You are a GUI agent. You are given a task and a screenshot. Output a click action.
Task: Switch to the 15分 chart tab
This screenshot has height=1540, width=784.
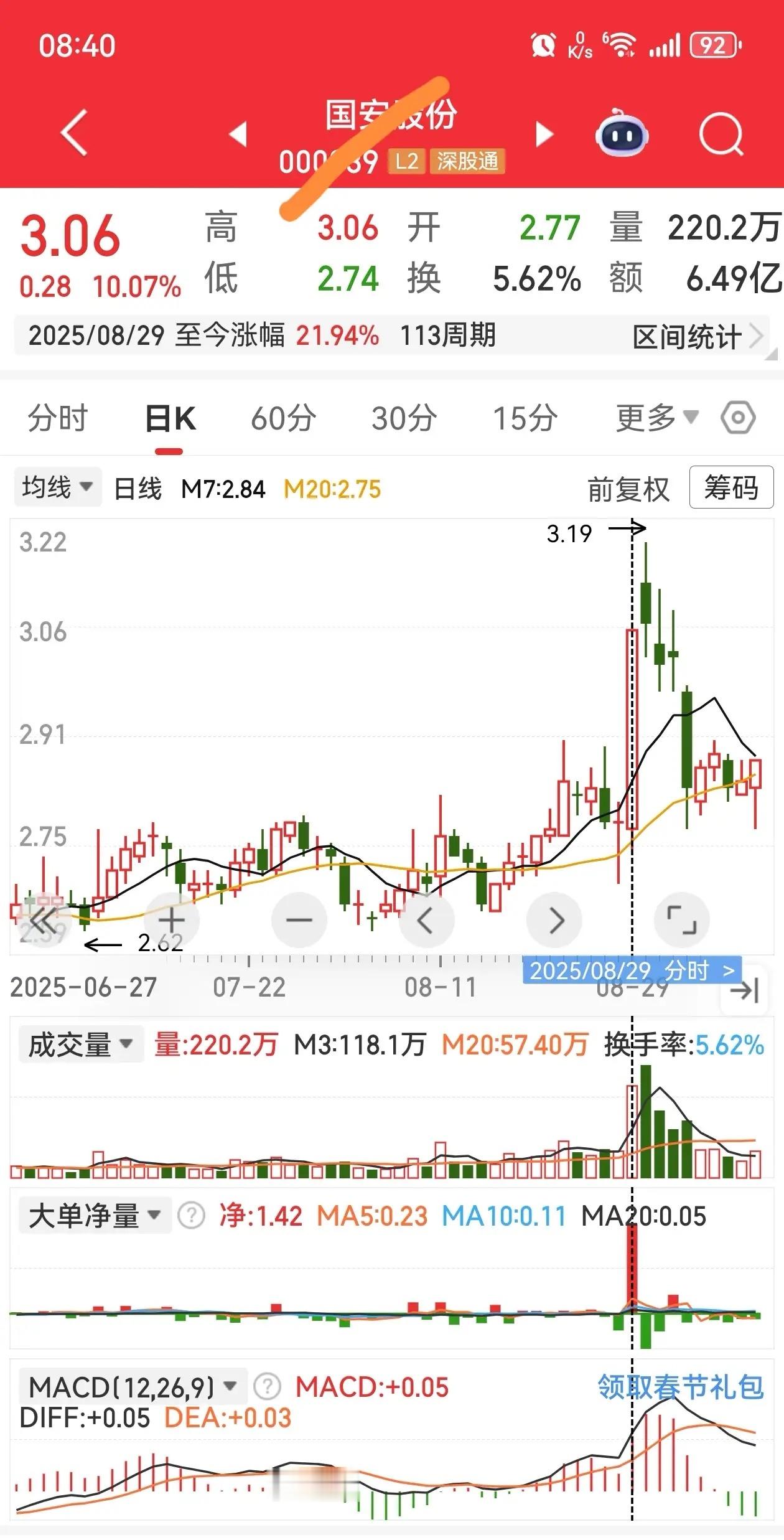[525, 419]
